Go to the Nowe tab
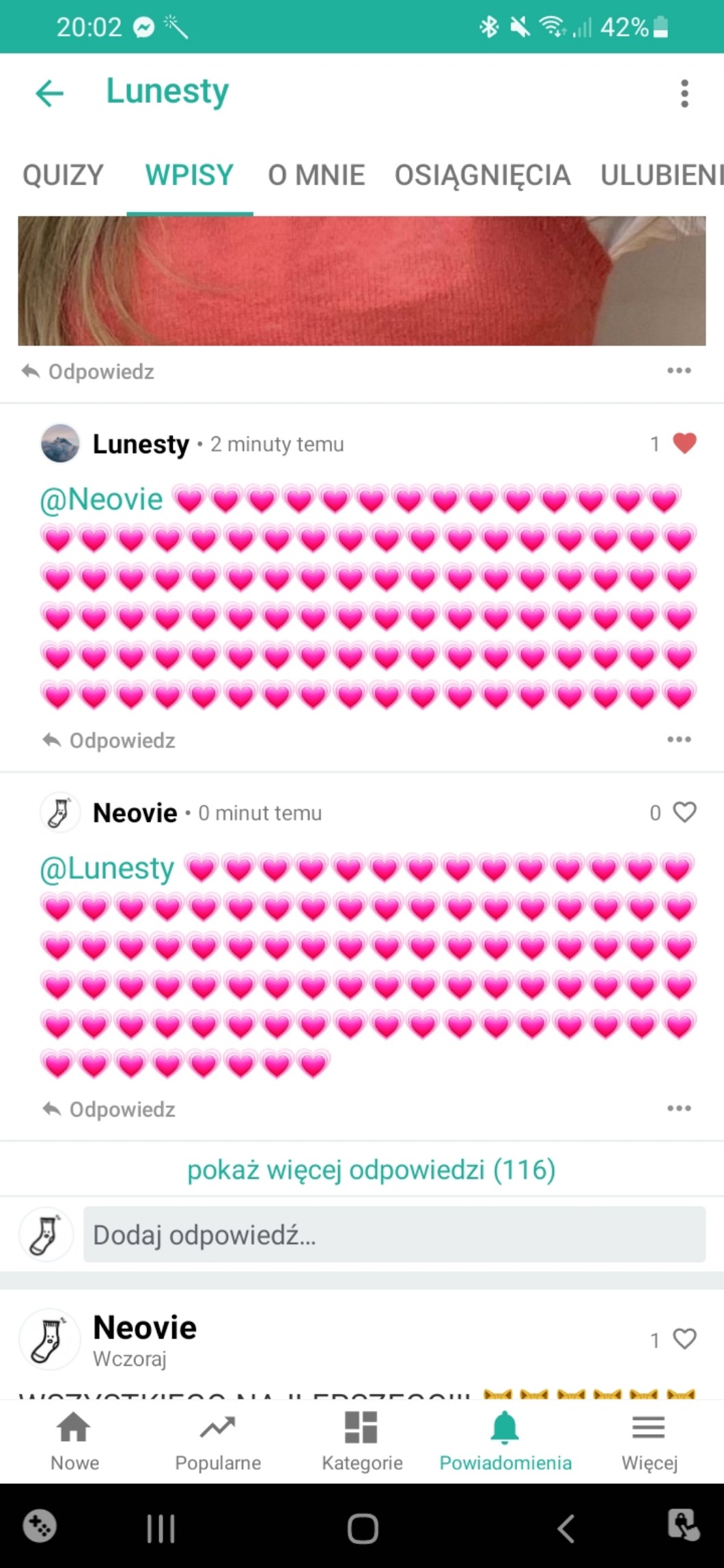Image resolution: width=724 pixels, height=1568 pixels. [74, 1441]
